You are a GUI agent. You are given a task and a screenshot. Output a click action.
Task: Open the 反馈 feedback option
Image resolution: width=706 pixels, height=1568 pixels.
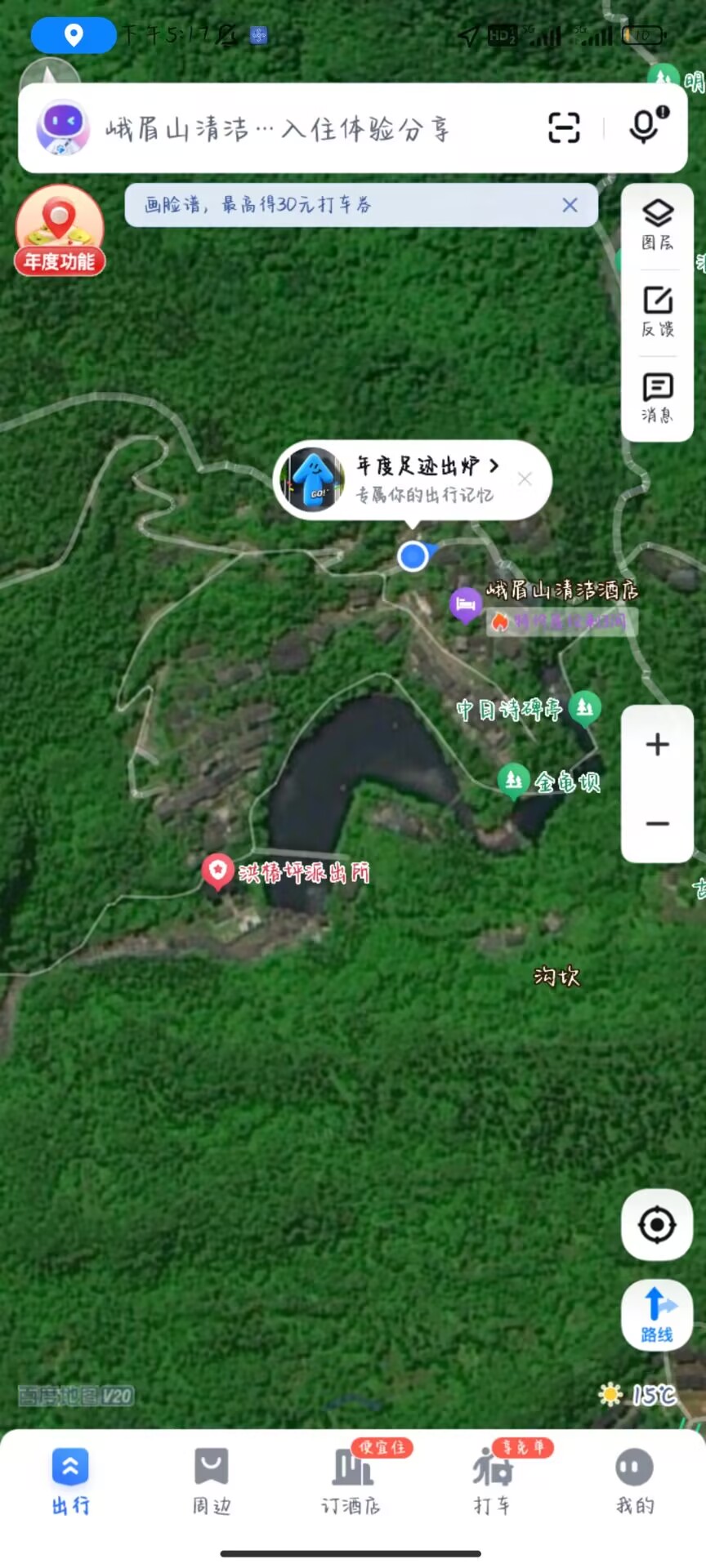click(x=657, y=312)
